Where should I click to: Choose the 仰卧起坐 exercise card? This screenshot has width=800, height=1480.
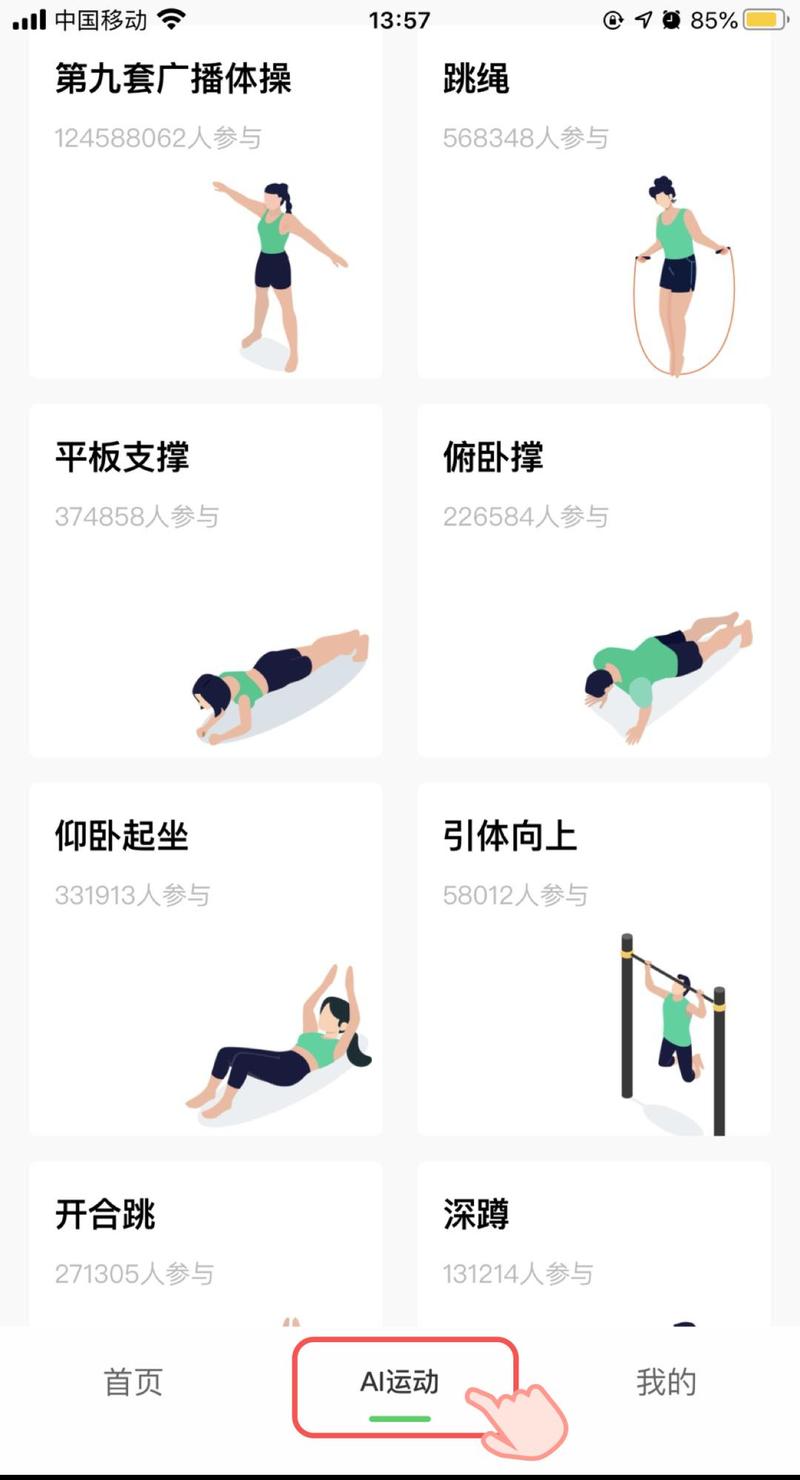point(205,958)
